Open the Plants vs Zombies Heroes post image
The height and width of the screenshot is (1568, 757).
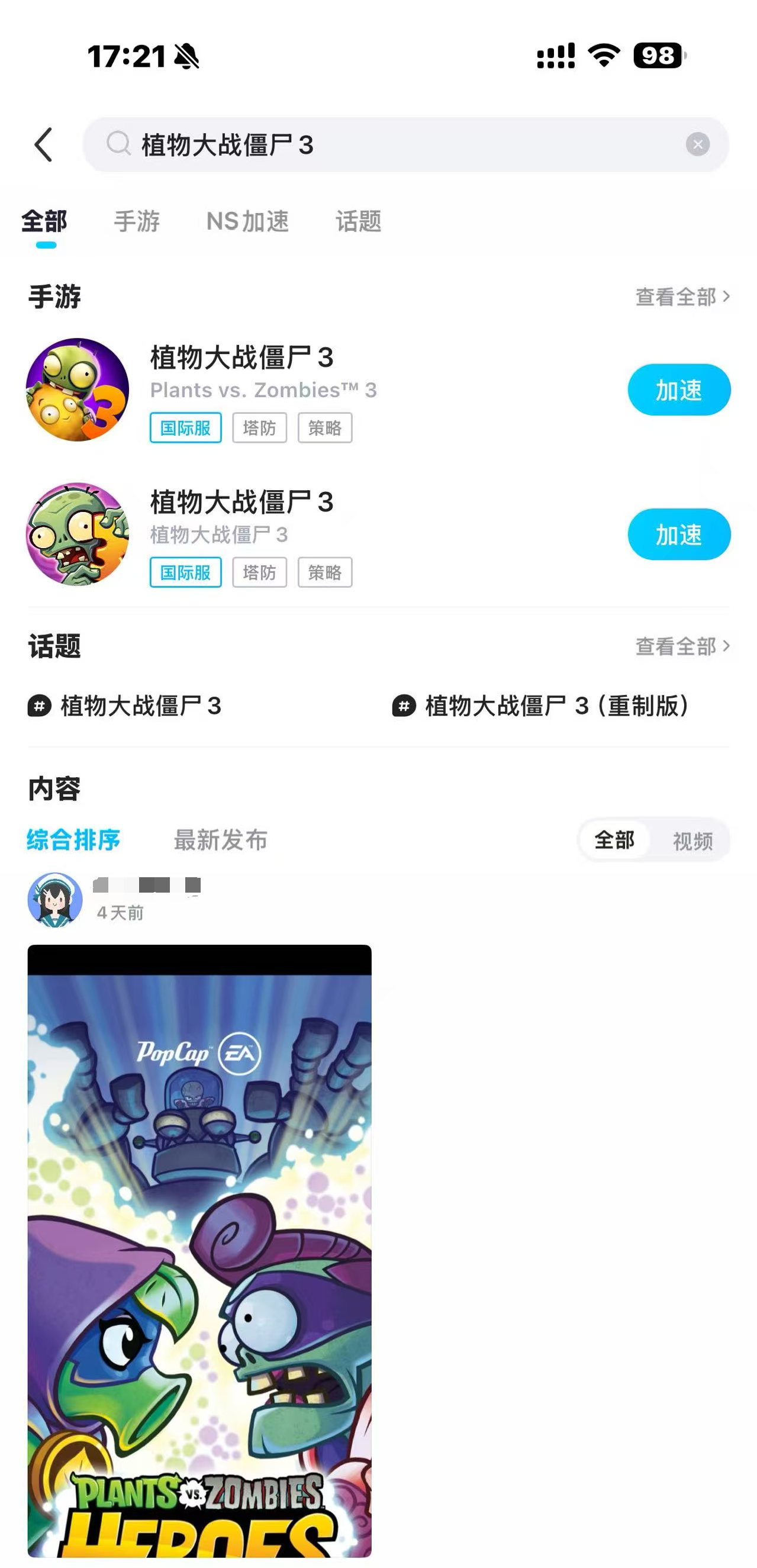(x=199, y=1248)
